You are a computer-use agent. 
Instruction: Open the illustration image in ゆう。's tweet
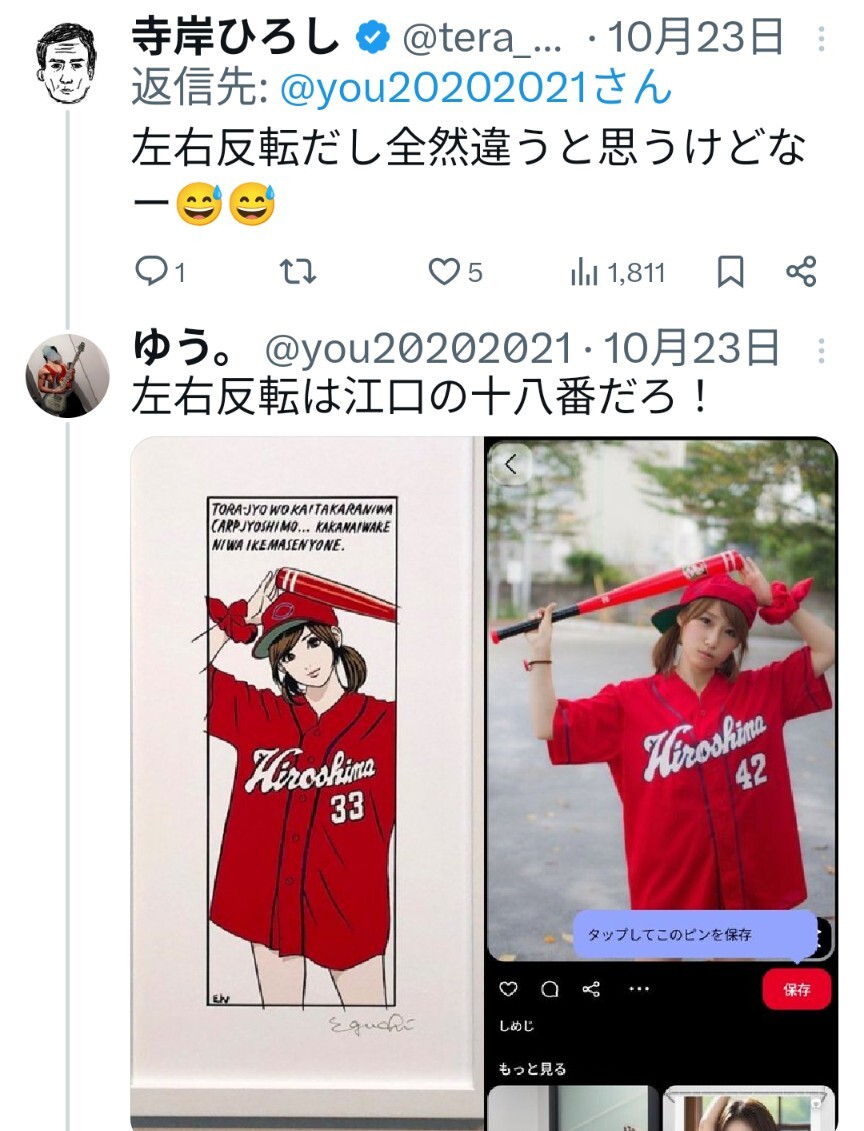tap(307, 780)
